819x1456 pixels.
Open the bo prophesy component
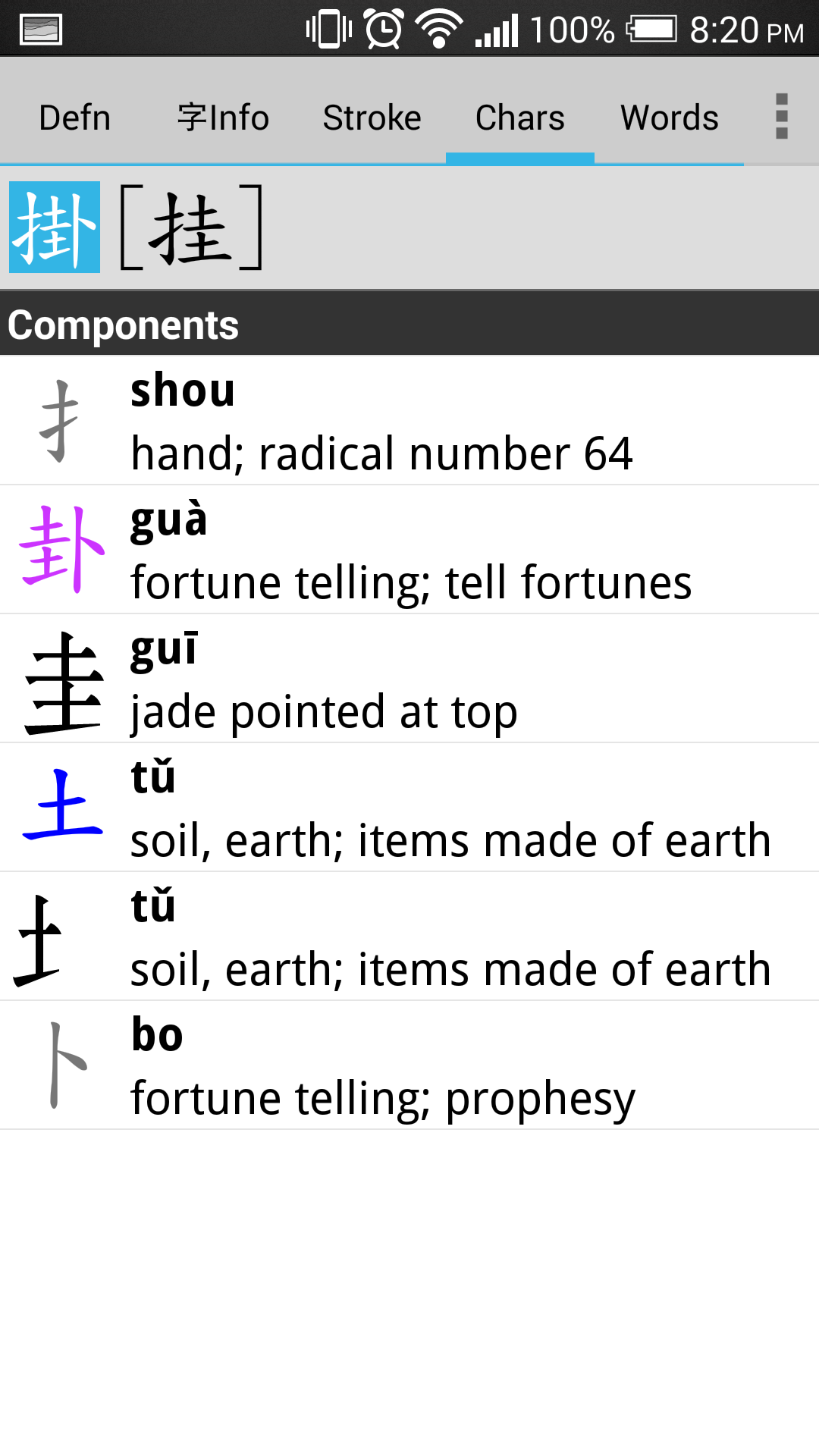tap(409, 1065)
